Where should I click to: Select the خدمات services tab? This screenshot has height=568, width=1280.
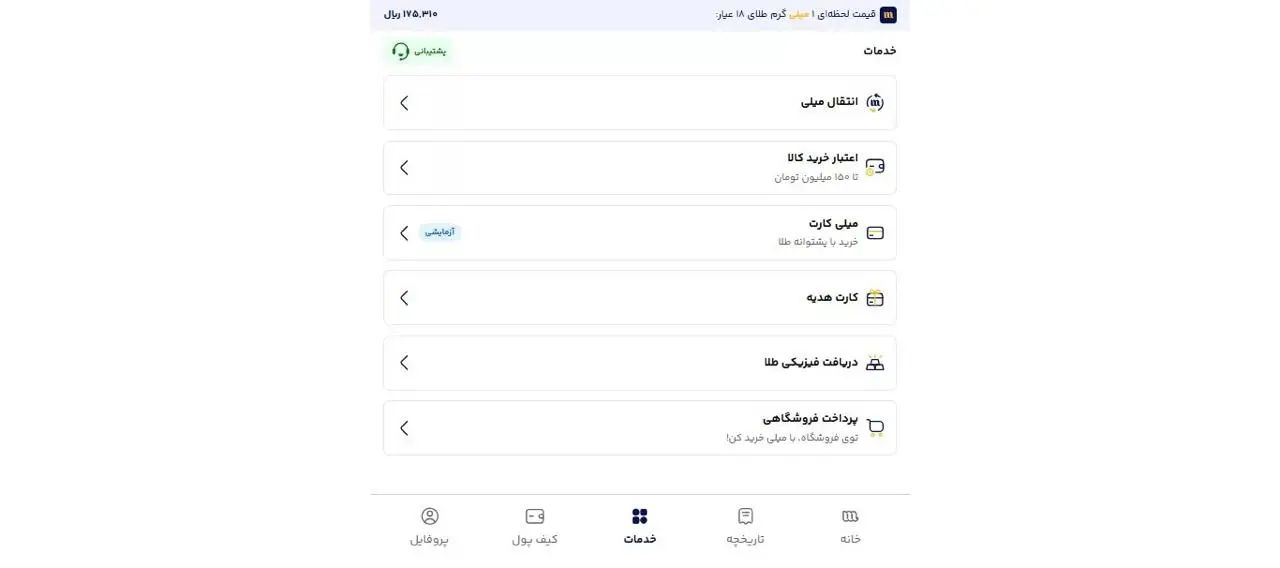click(x=640, y=526)
